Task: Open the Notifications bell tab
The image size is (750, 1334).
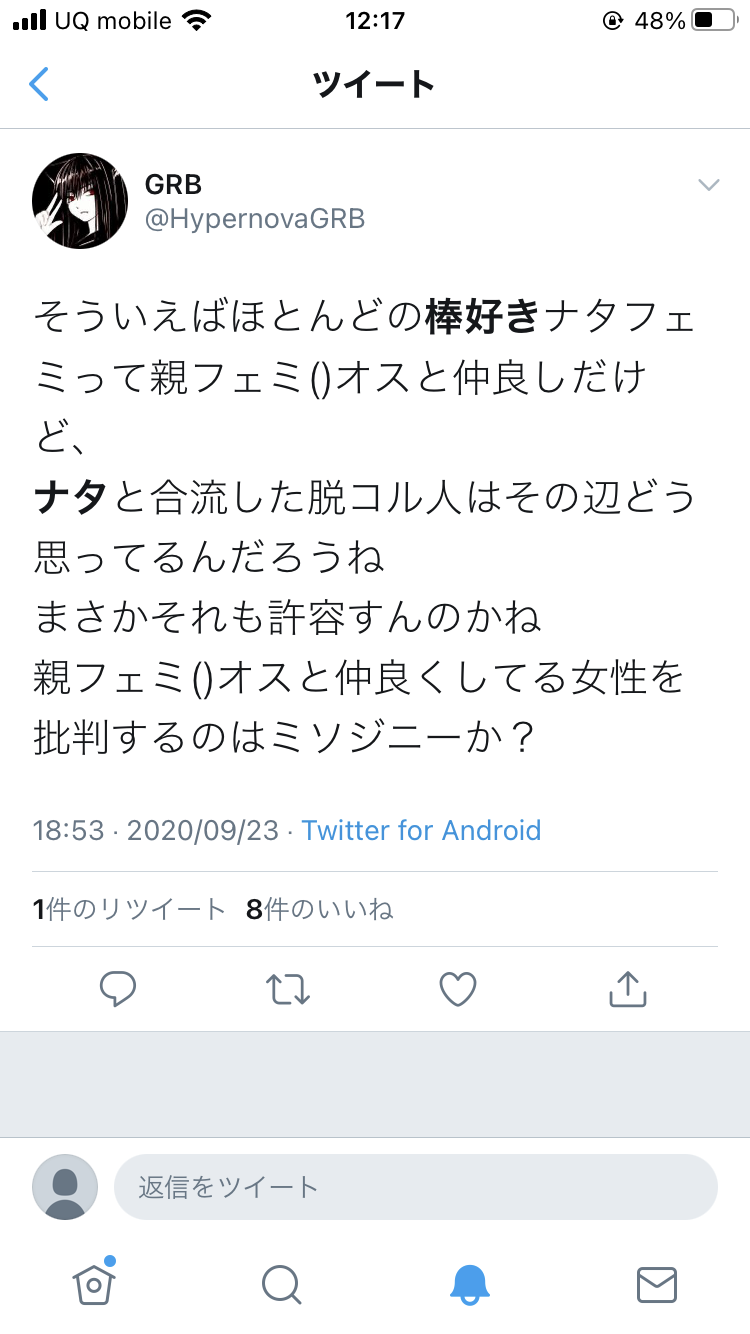Action: (469, 1284)
